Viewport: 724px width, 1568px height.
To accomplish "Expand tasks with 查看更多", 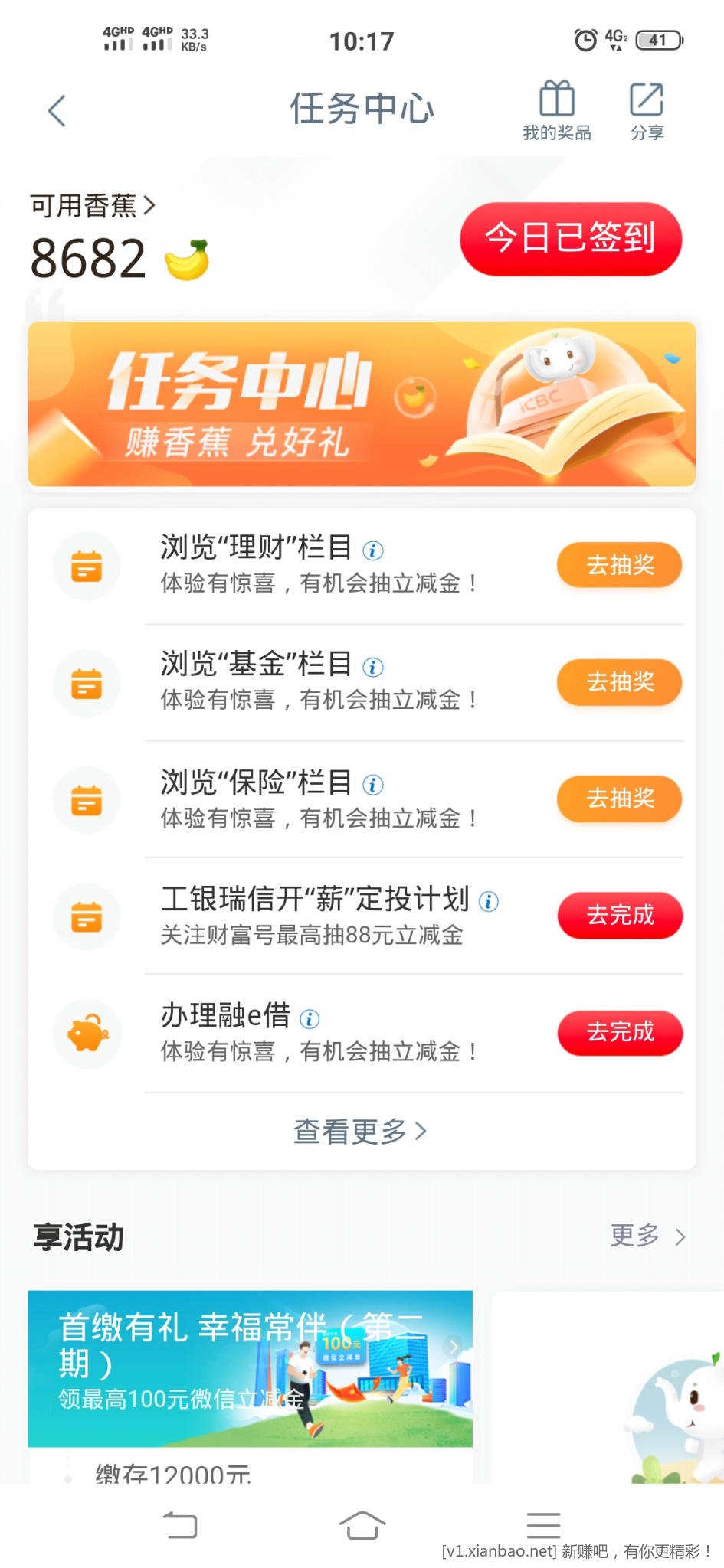I will point(360,1131).
